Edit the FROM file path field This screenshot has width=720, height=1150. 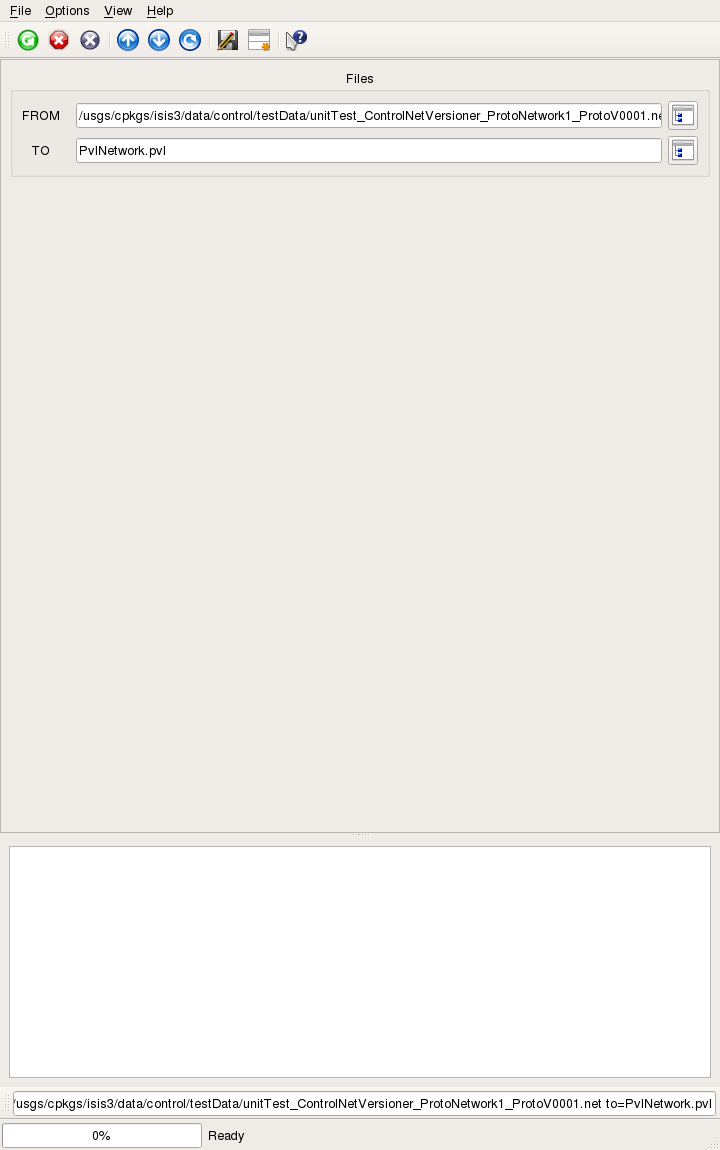click(368, 116)
